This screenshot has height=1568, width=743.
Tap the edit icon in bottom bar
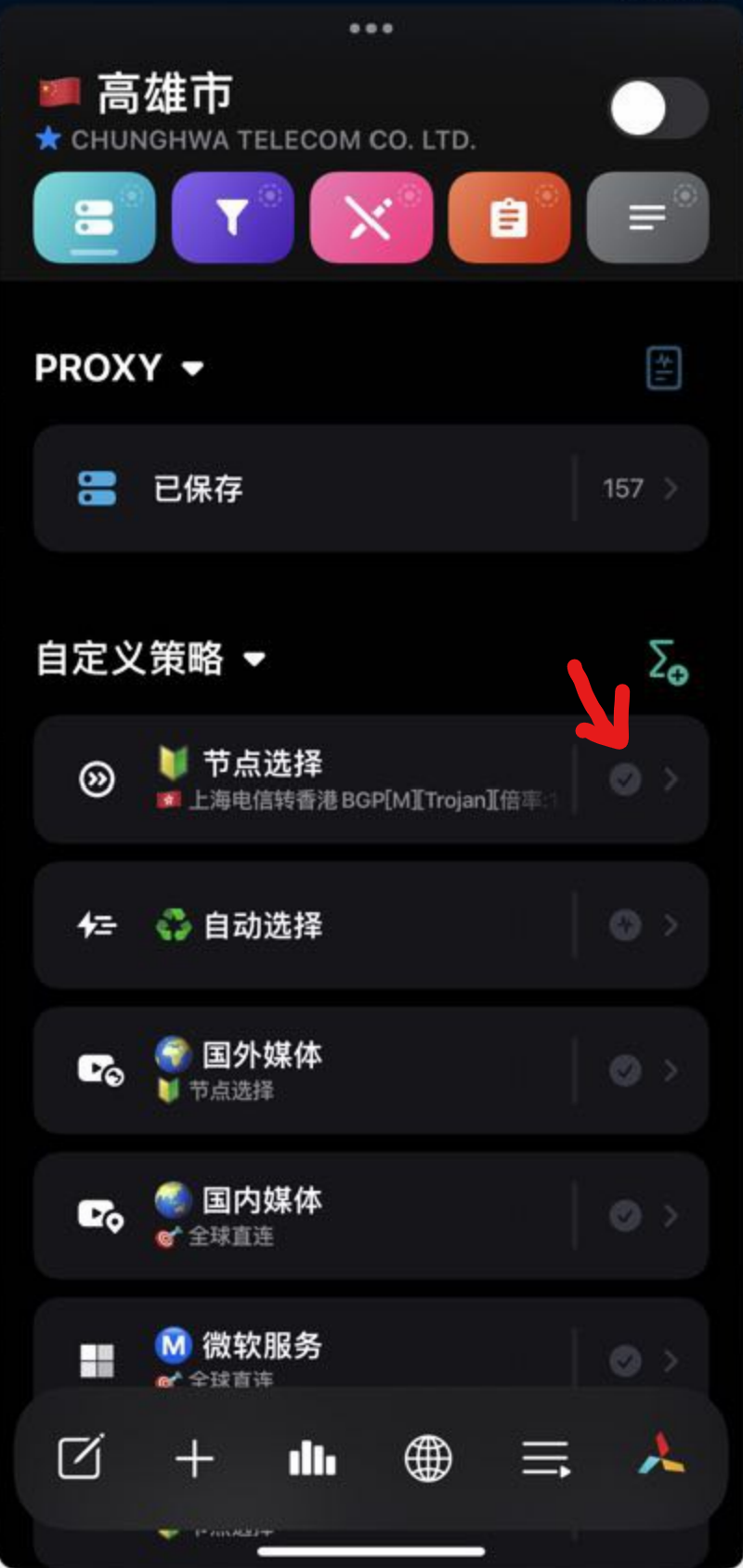coord(82,1458)
